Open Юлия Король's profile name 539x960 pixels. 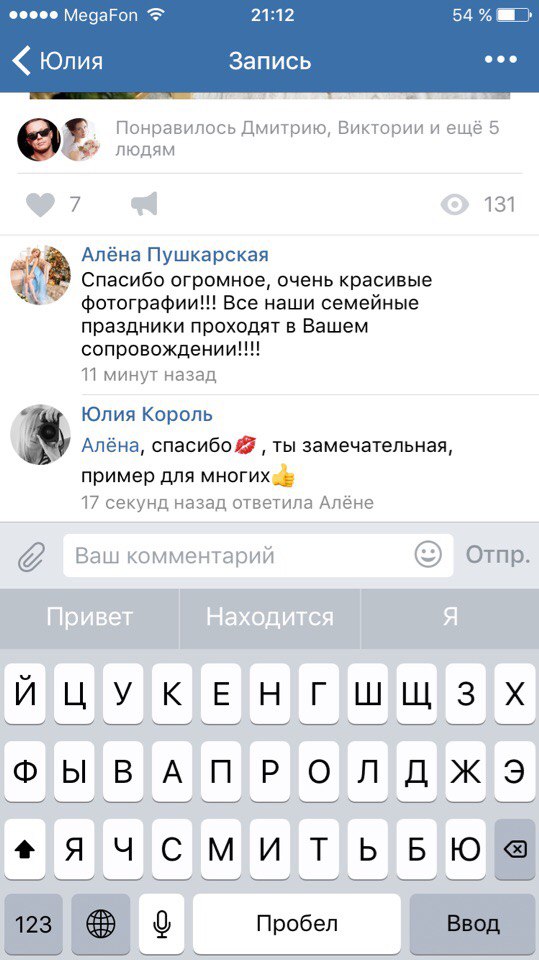click(147, 414)
